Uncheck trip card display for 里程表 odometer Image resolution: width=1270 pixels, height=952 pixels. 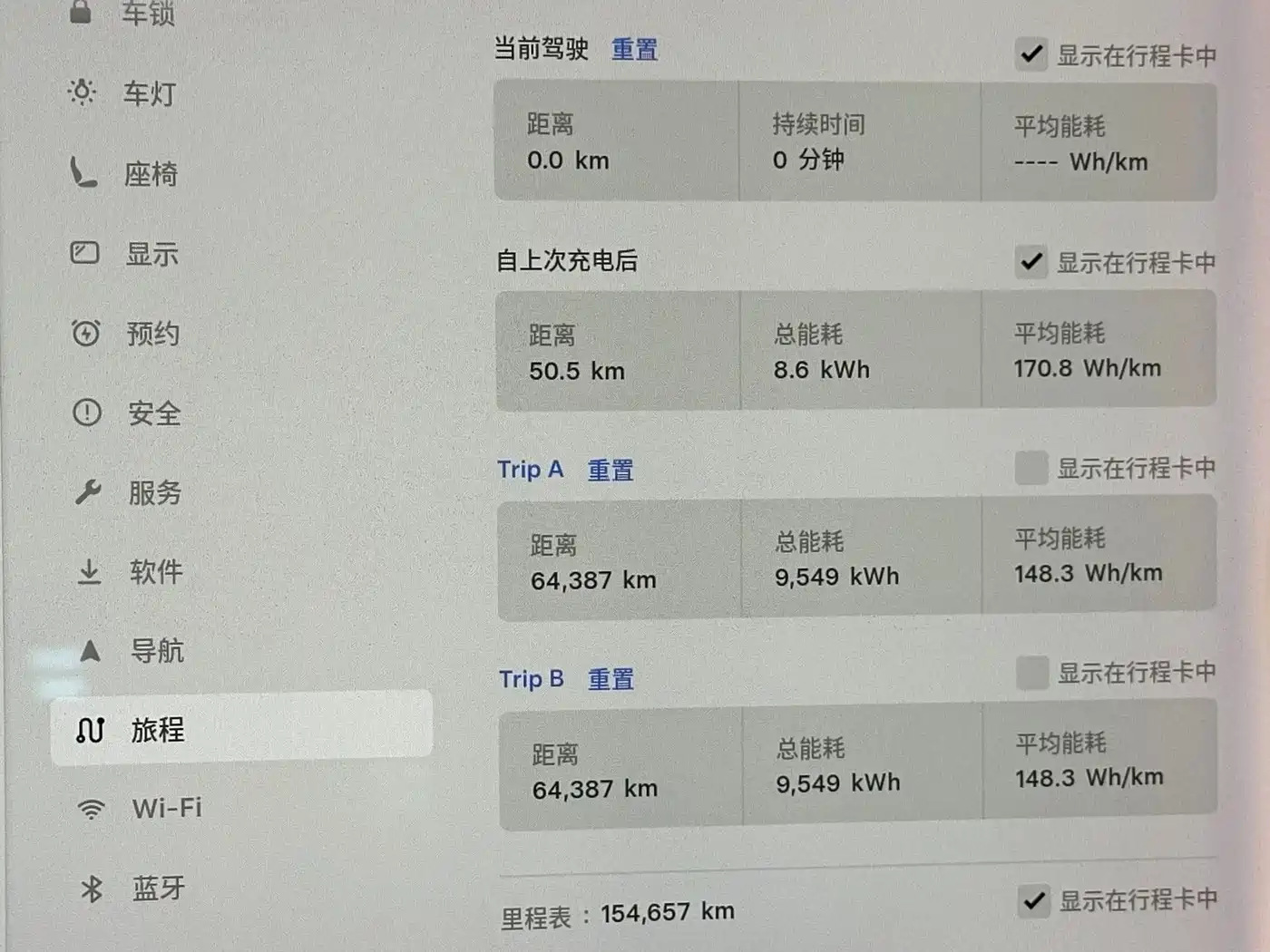click(1033, 900)
